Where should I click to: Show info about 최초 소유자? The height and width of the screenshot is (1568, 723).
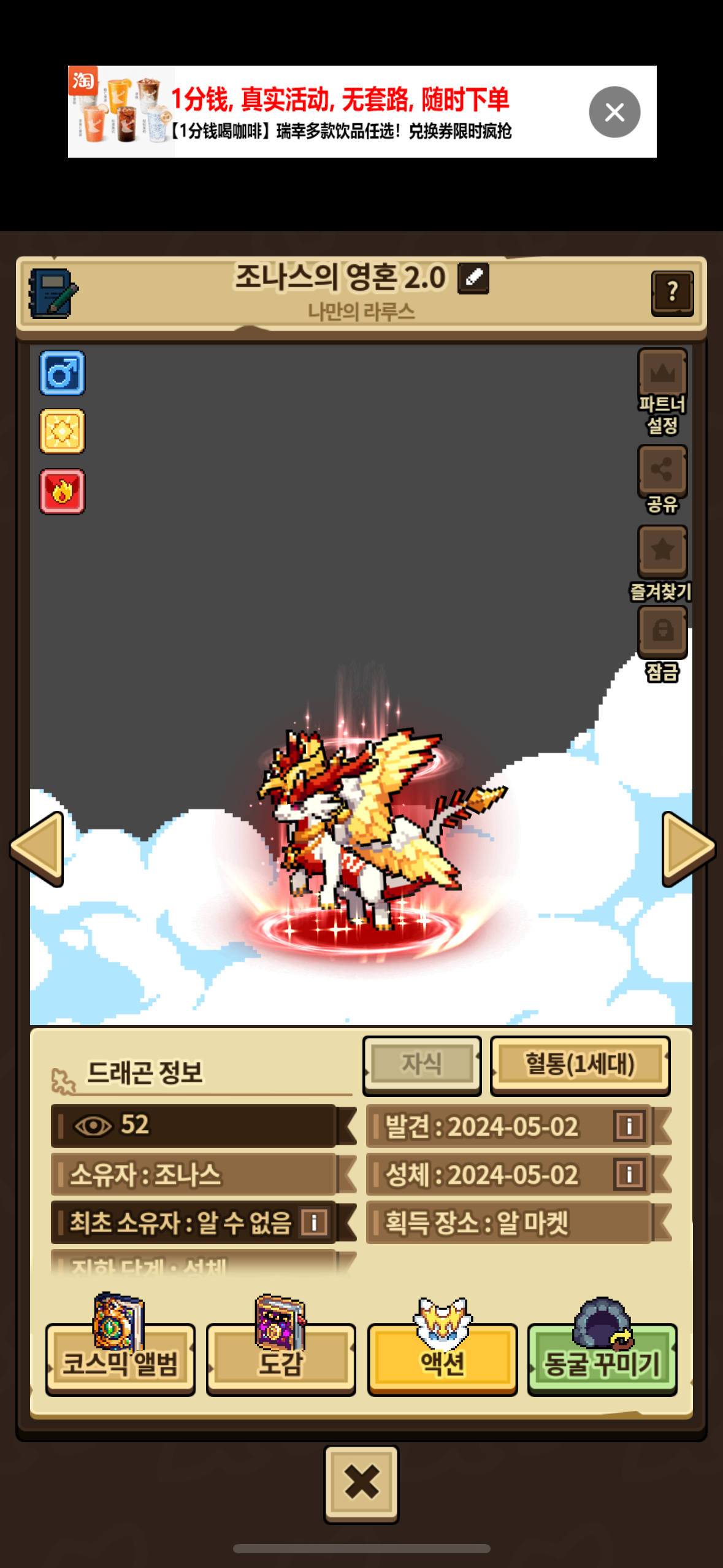tap(314, 1223)
